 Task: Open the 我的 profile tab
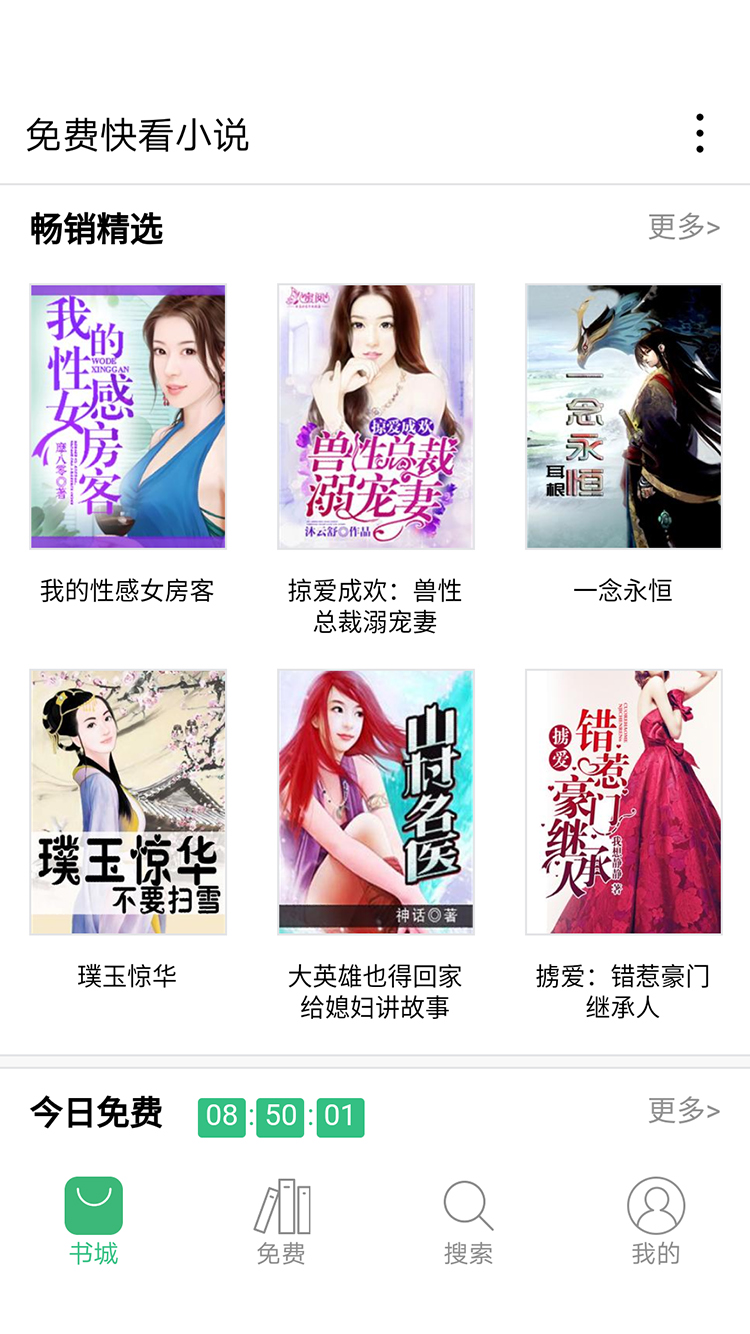656,1221
